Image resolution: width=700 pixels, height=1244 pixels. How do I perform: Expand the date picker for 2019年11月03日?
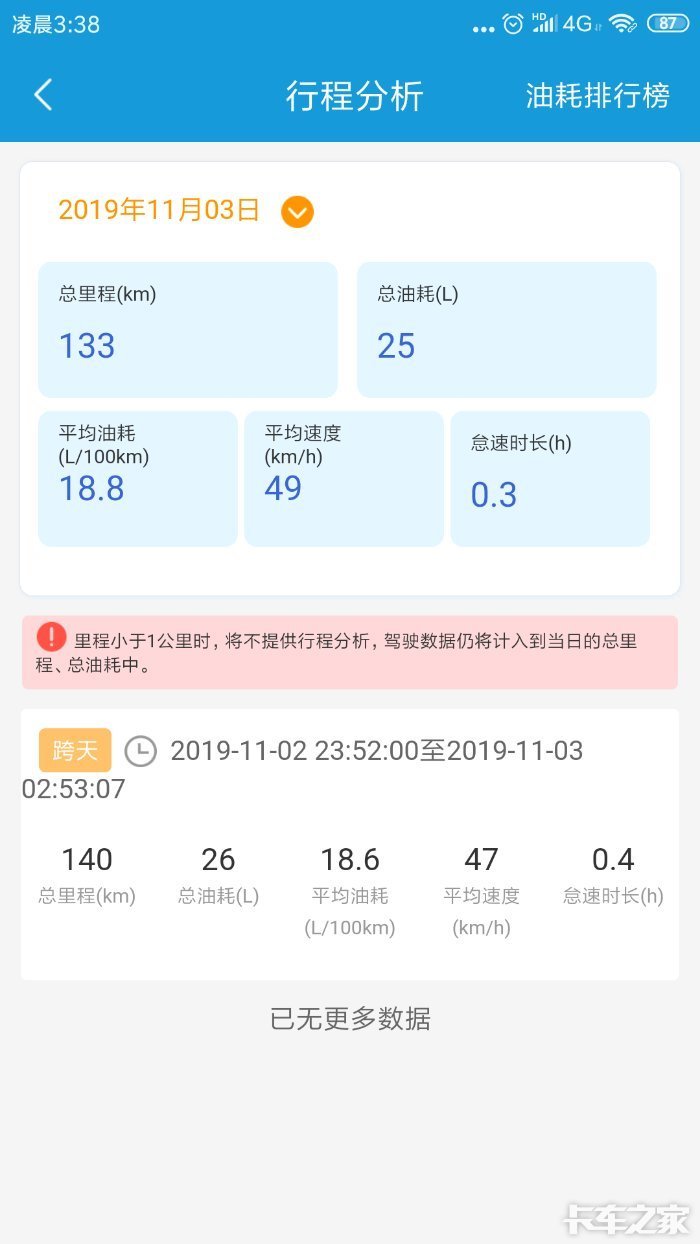click(297, 211)
